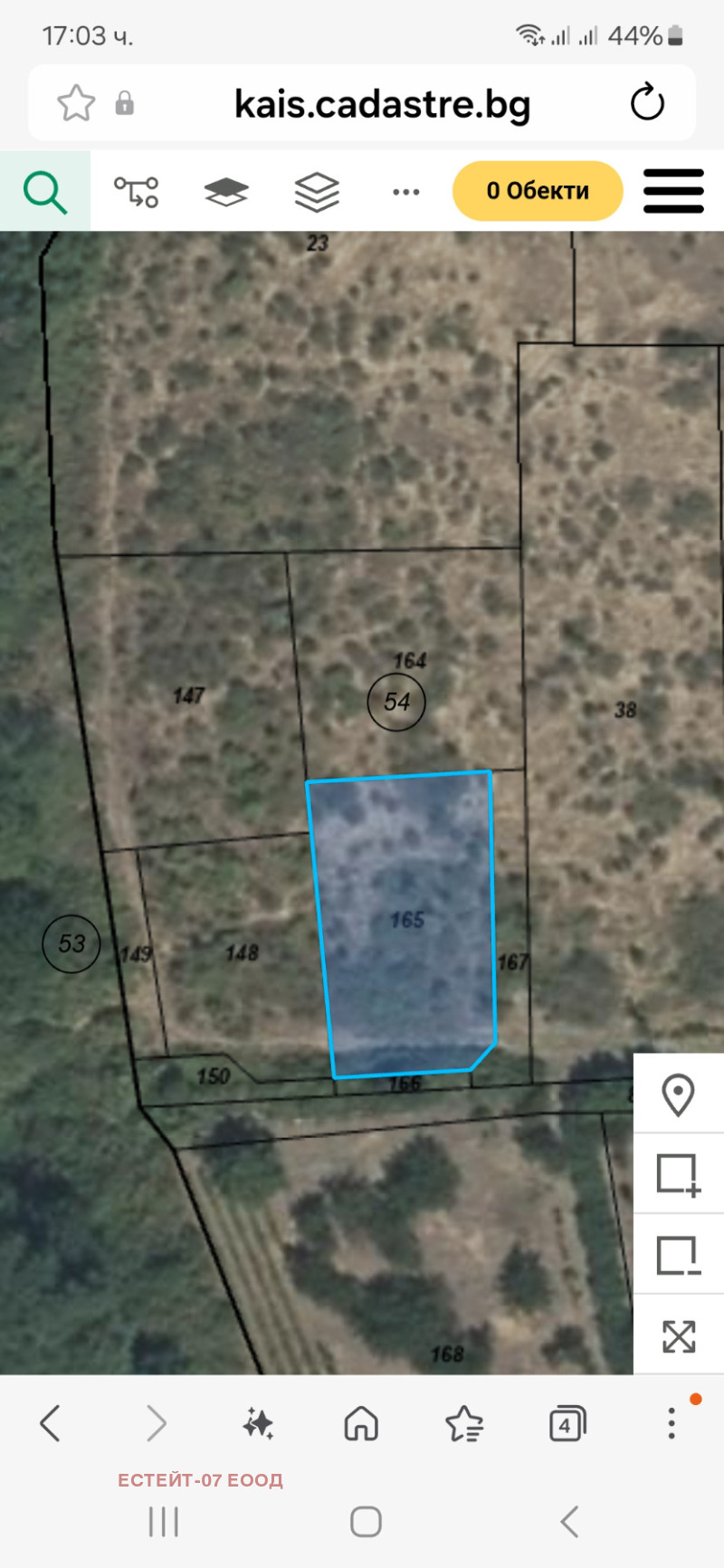Open the three-dots more tools menu

tap(405, 192)
